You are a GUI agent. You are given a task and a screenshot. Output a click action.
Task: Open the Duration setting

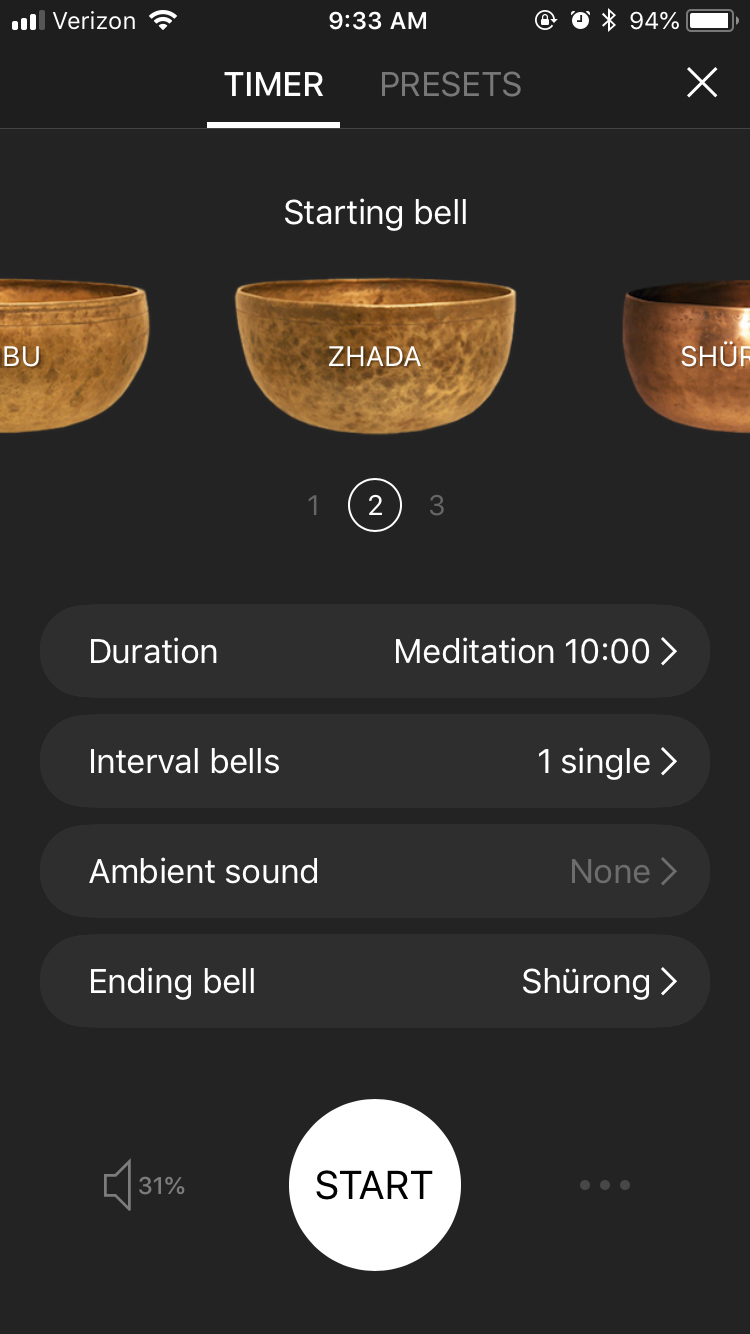[x=375, y=651]
